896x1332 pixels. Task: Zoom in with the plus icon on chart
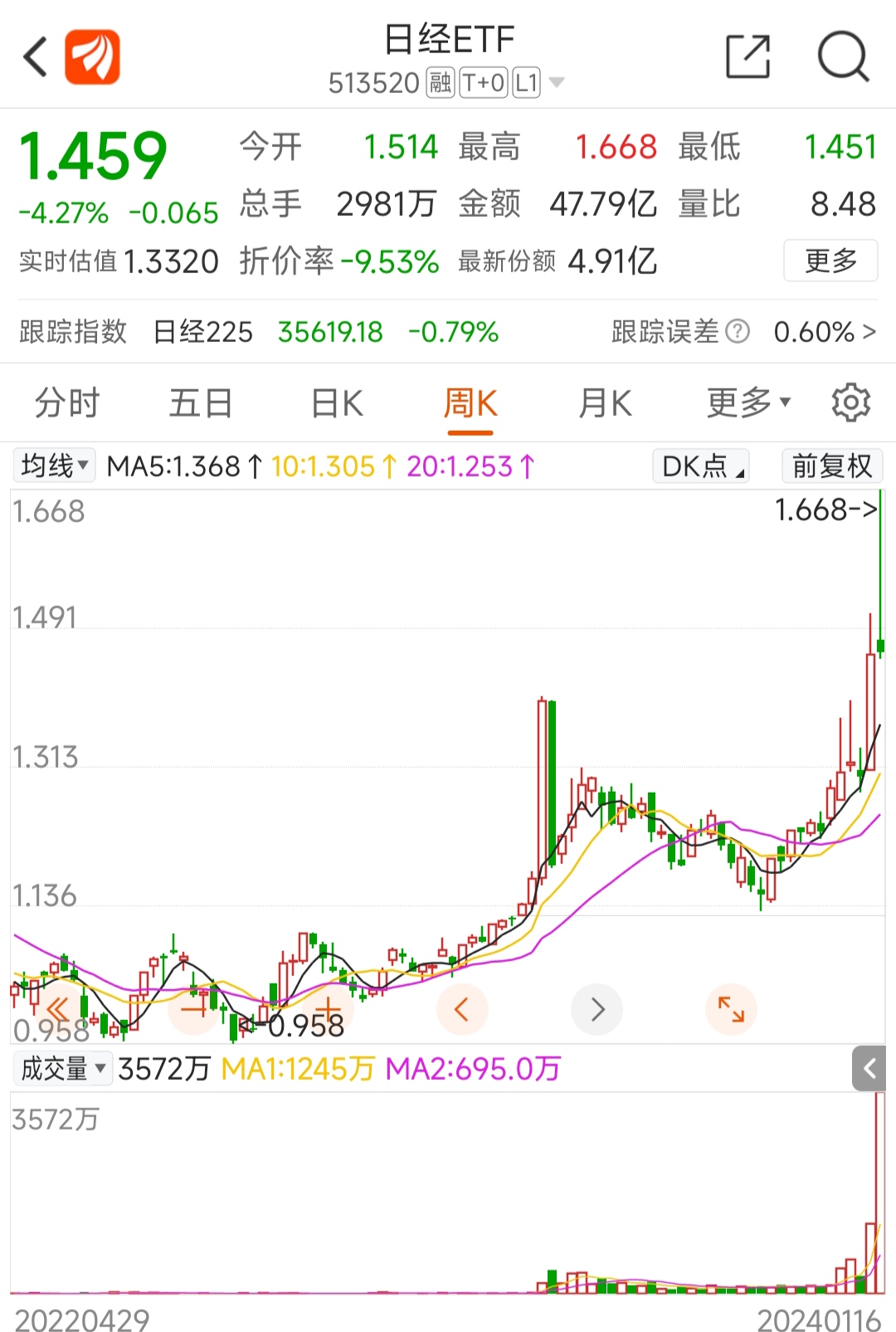click(329, 1009)
